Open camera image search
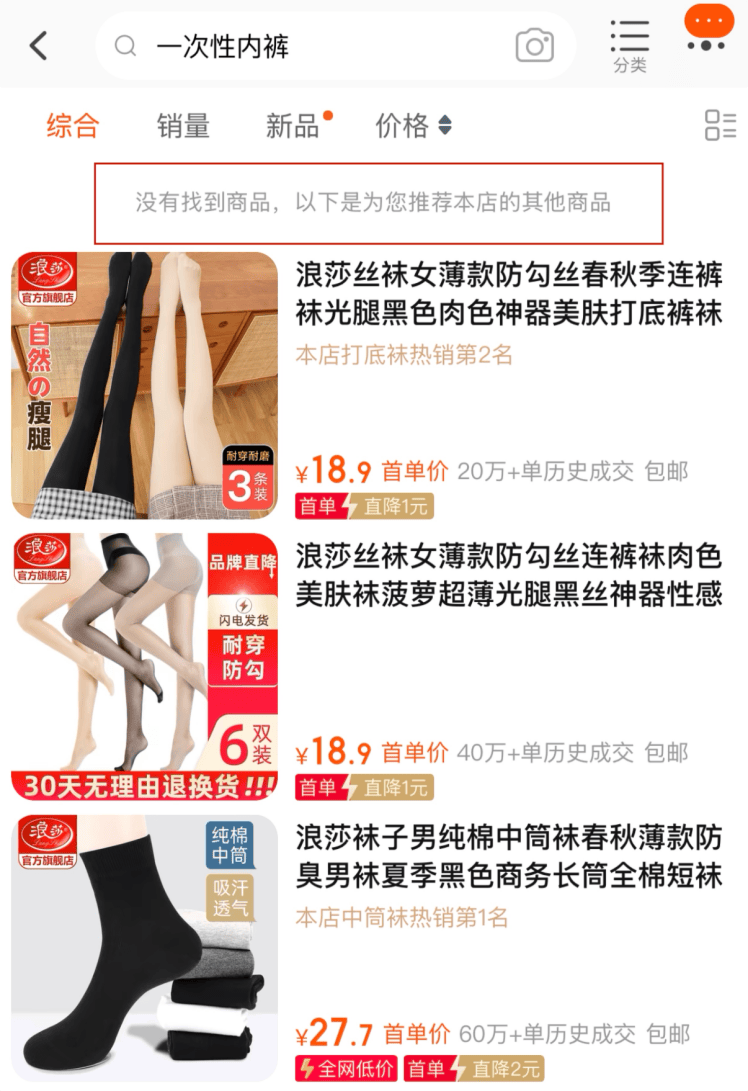 [535, 46]
